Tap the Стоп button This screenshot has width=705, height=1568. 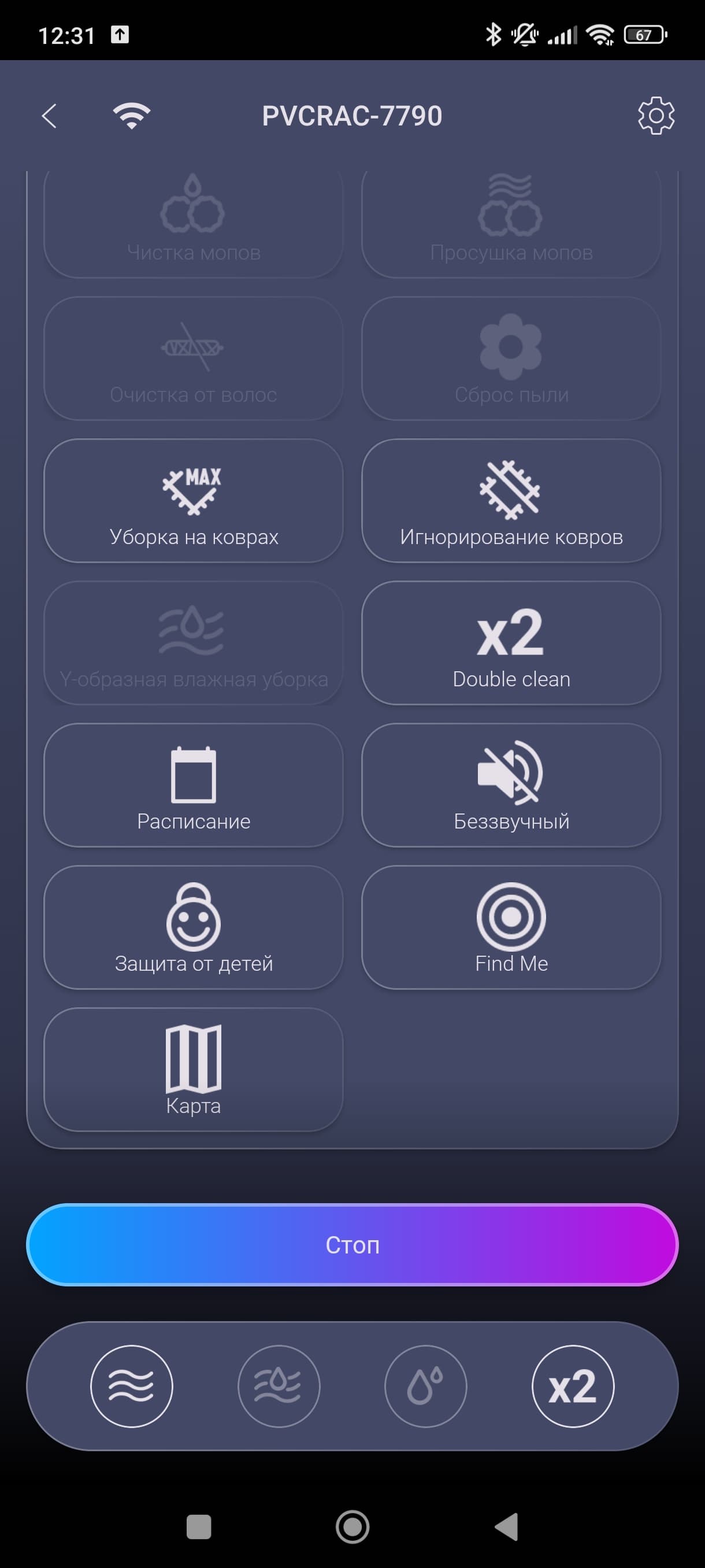[352, 1245]
